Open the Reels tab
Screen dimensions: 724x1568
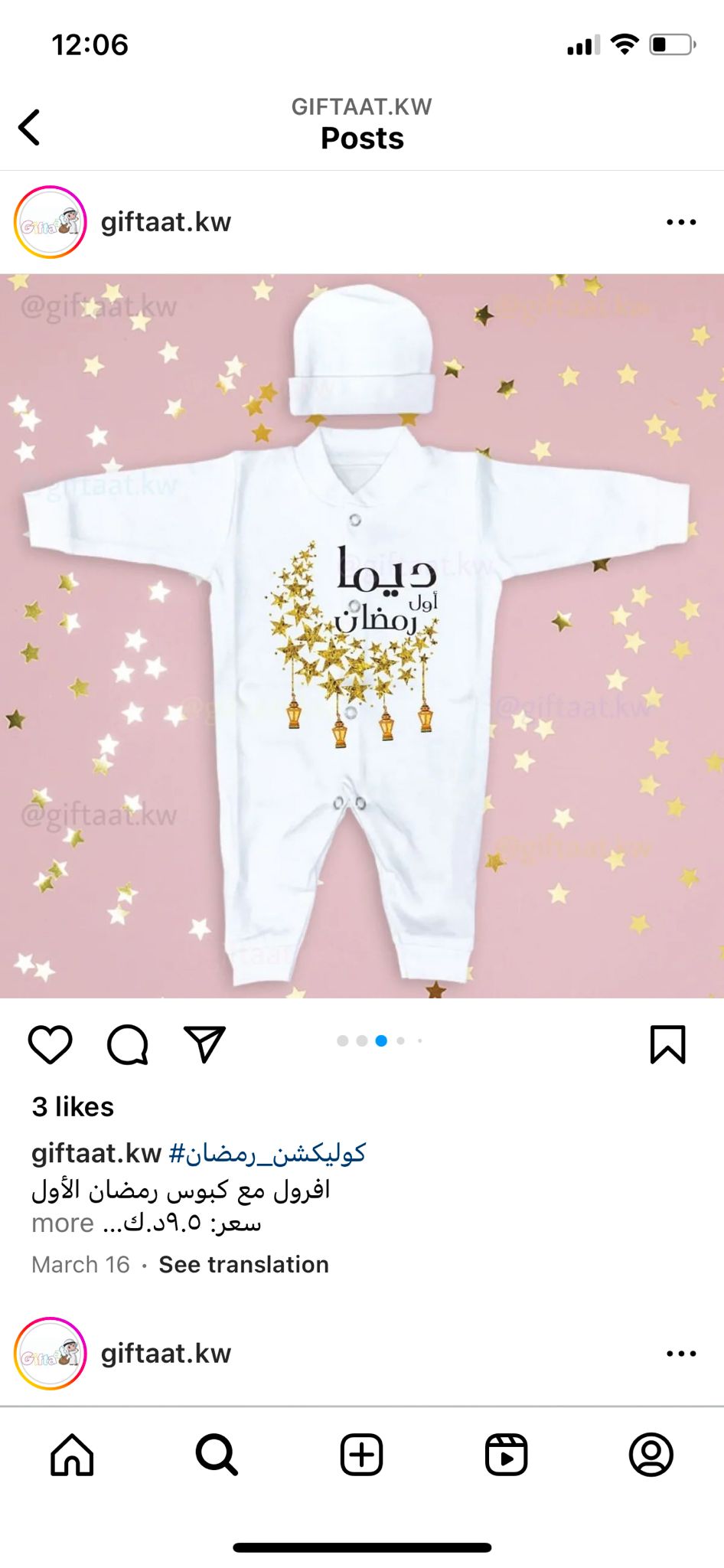pyautogui.click(x=506, y=1455)
